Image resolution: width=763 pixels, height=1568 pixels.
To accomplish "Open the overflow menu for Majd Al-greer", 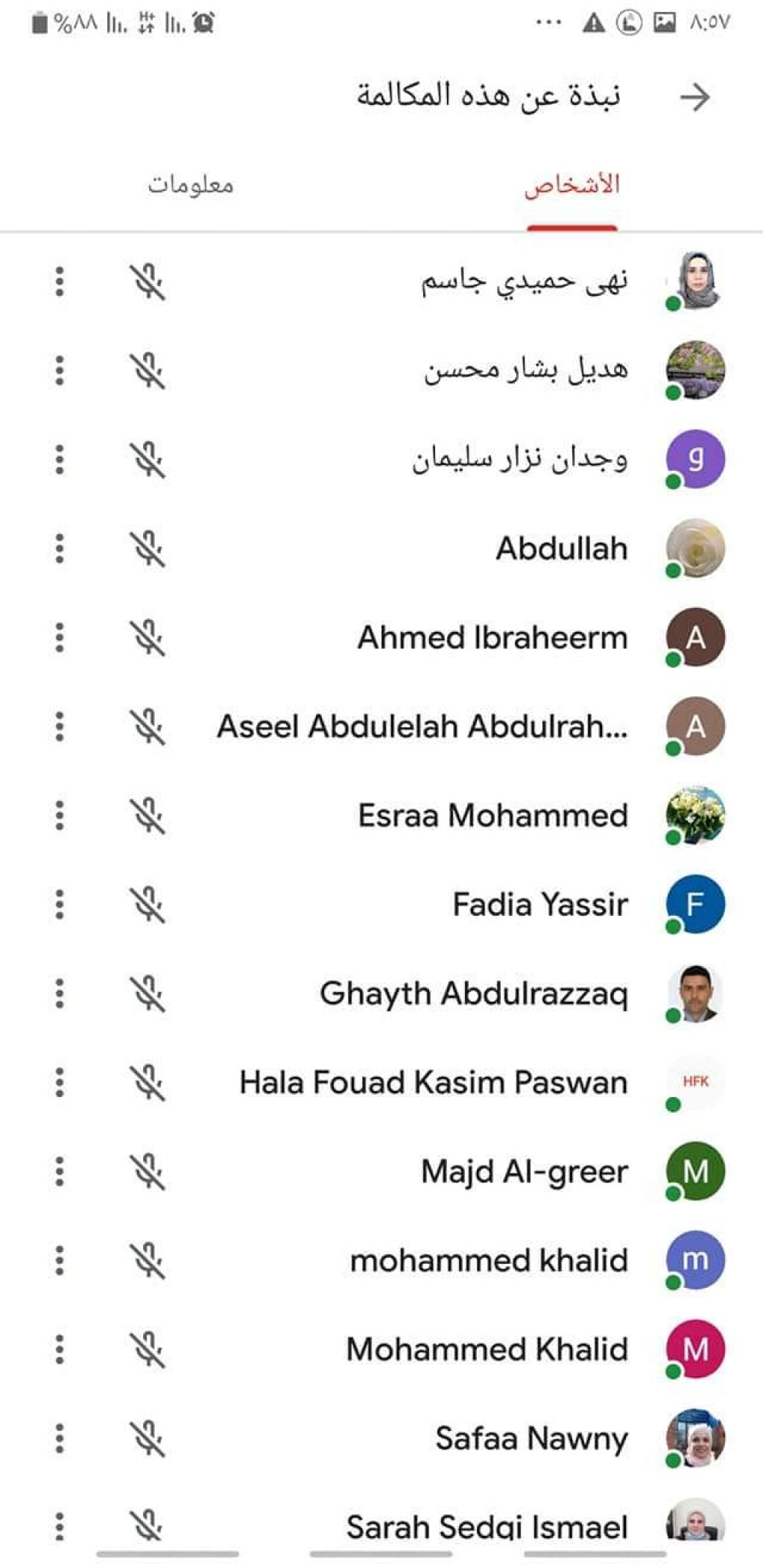I will click(60, 1172).
